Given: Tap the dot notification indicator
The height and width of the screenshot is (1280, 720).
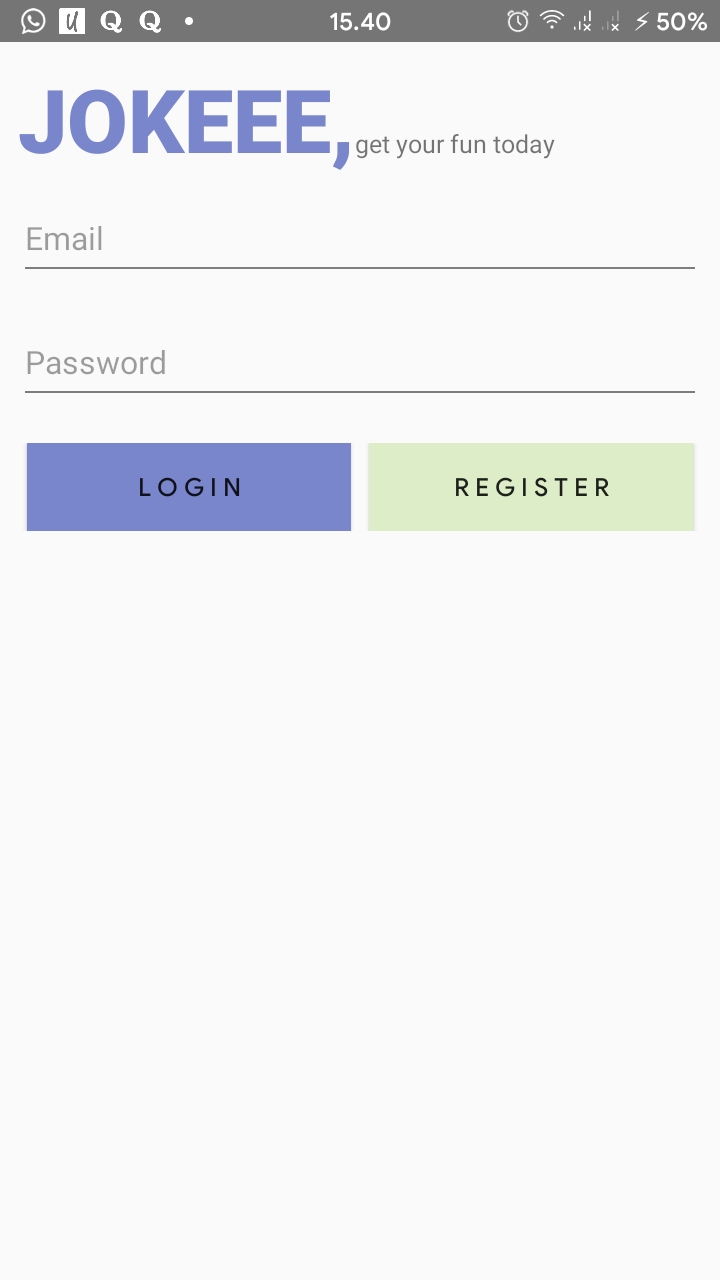Looking at the screenshot, I should tap(189, 20).
